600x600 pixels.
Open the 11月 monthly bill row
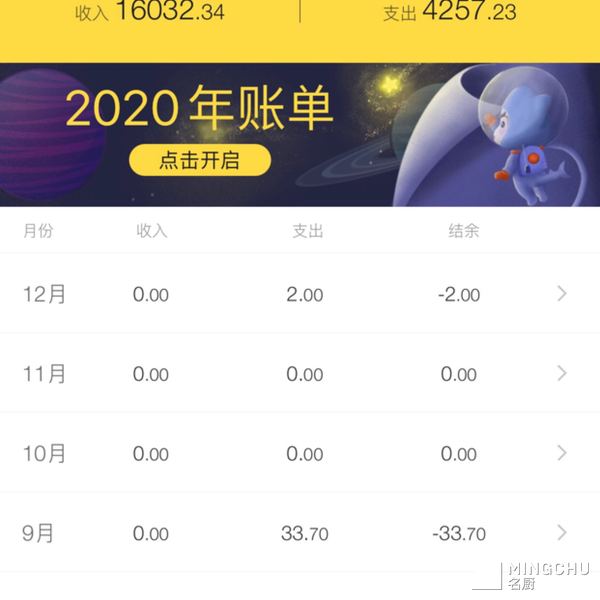[x=300, y=374]
